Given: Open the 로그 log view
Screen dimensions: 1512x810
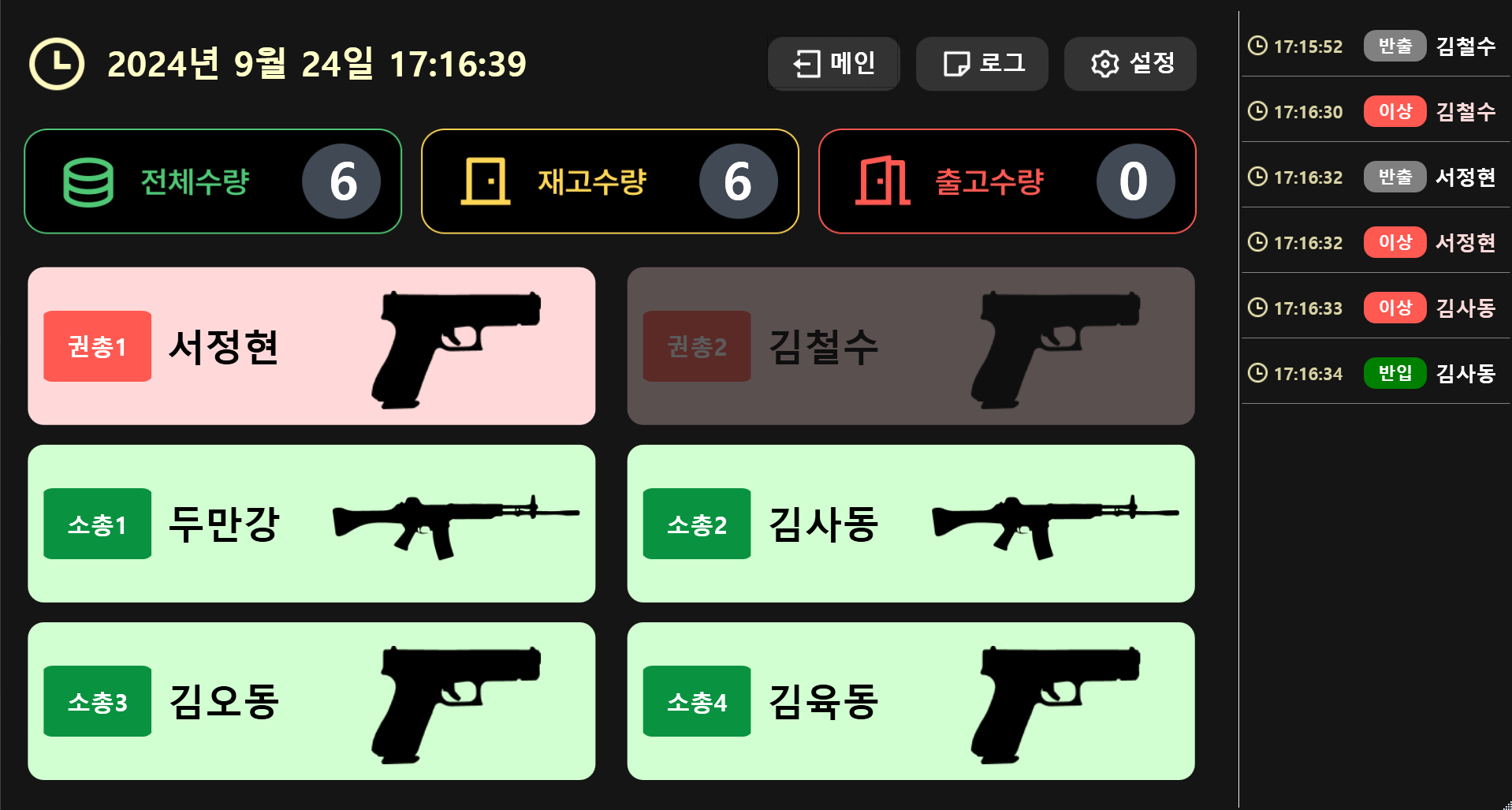Looking at the screenshot, I should point(981,63).
